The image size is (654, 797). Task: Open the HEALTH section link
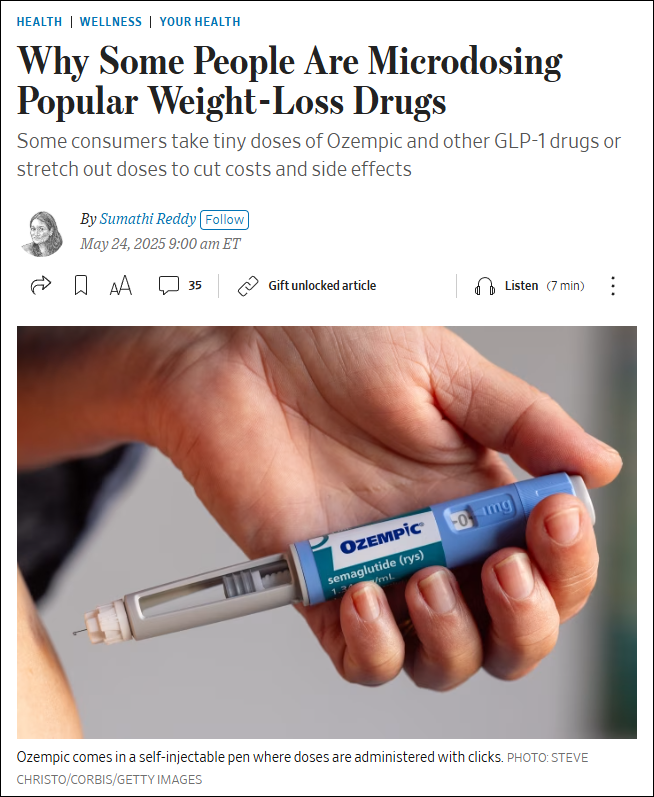(38, 21)
